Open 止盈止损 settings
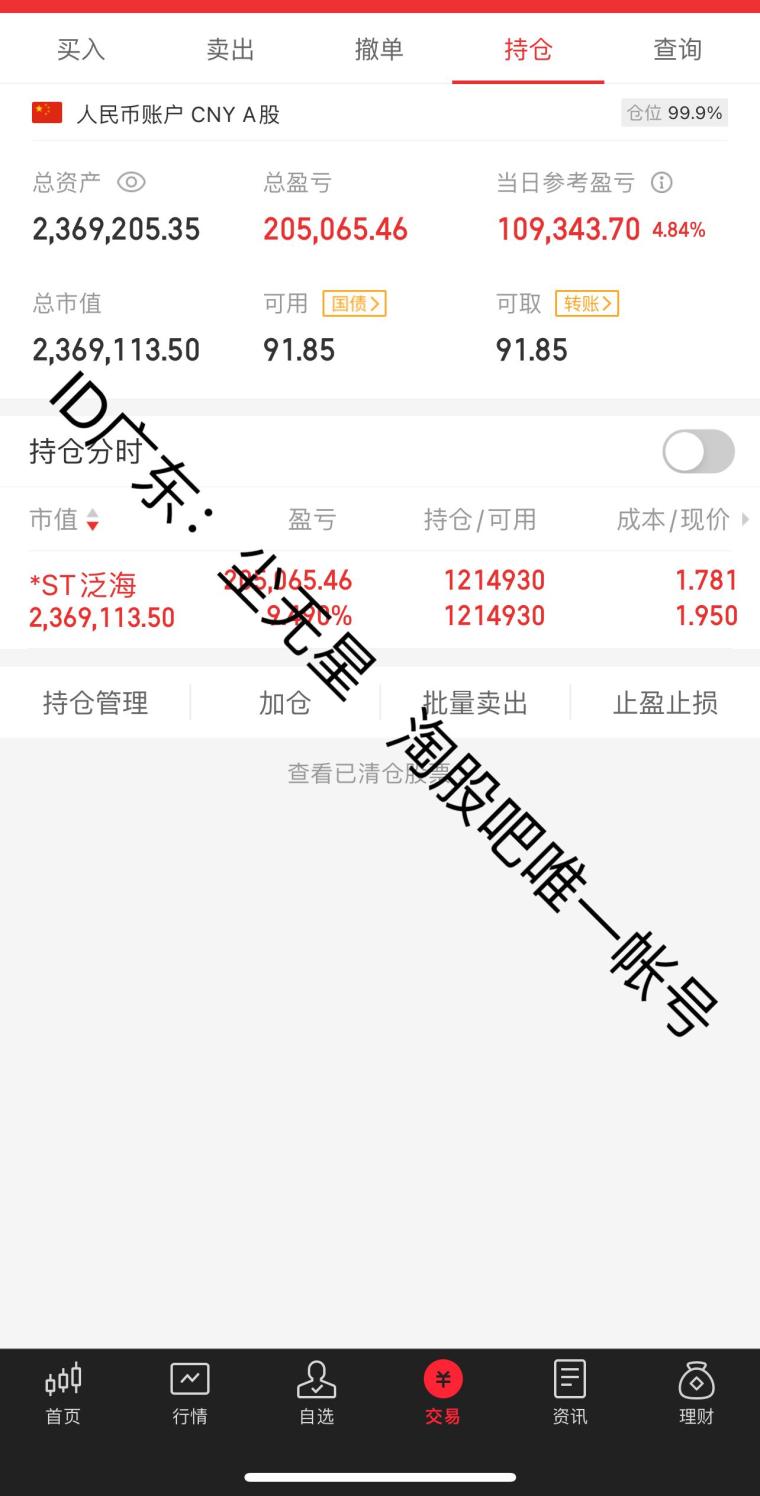760x1496 pixels. (665, 703)
